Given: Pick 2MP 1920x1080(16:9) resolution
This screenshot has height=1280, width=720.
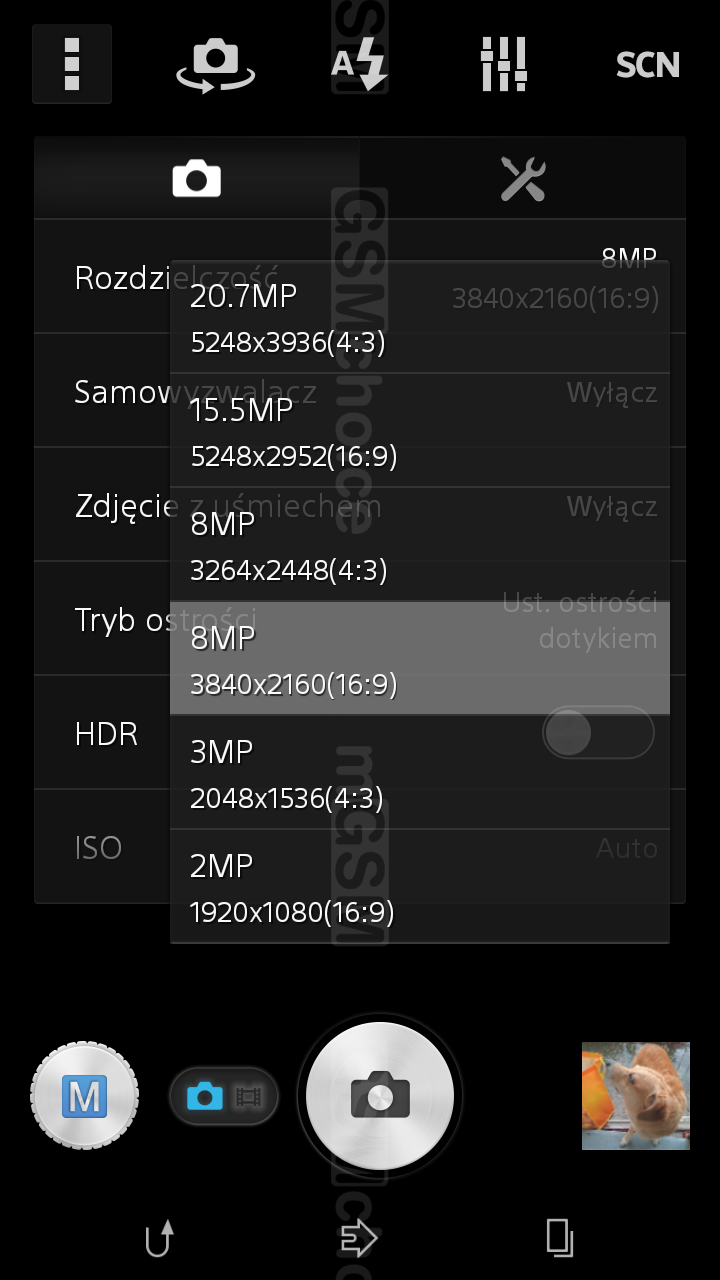Looking at the screenshot, I should (420, 886).
